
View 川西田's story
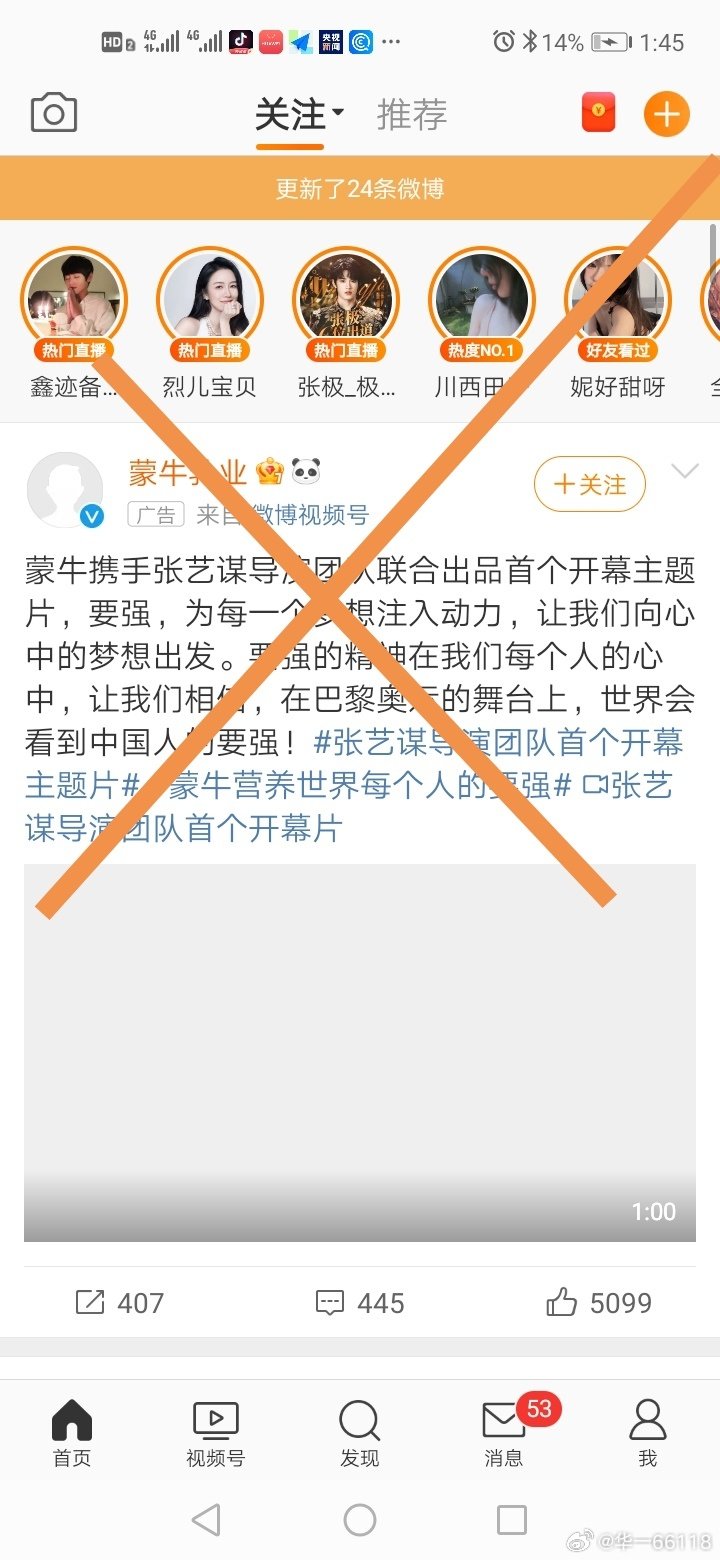click(x=482, y=300)
